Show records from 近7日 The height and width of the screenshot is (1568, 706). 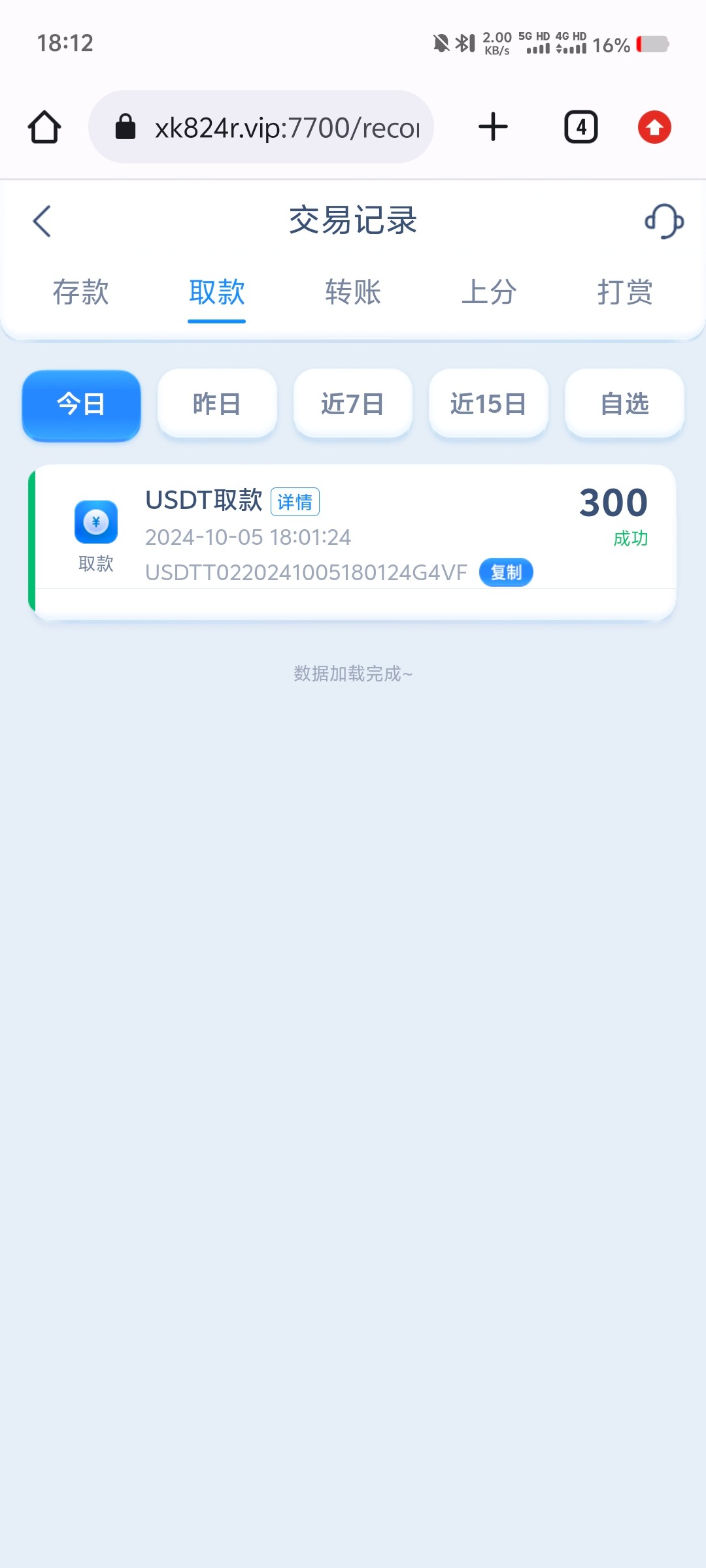click(x=353, y=404)
